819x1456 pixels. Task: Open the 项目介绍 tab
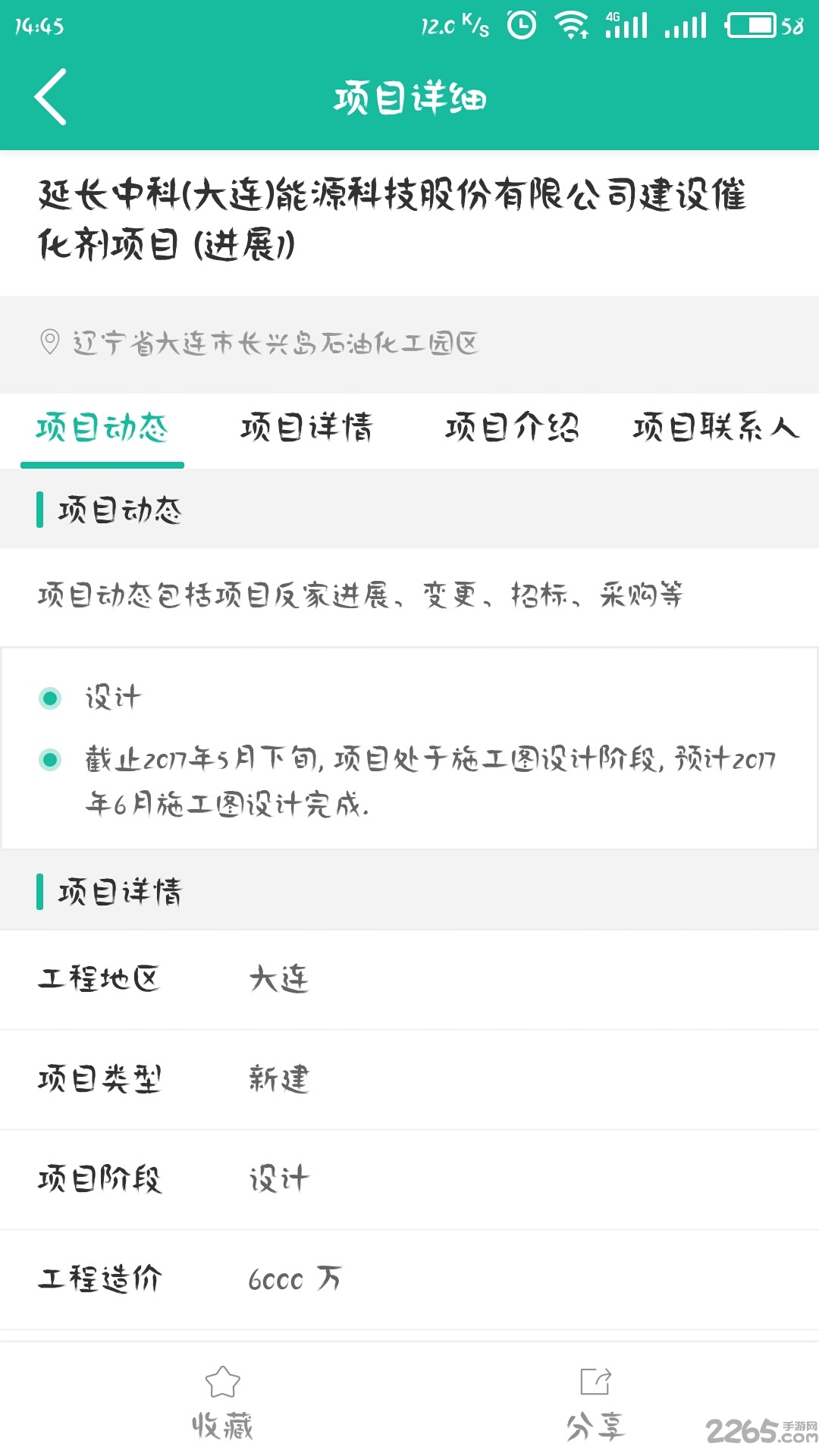[x=512, y=428]
